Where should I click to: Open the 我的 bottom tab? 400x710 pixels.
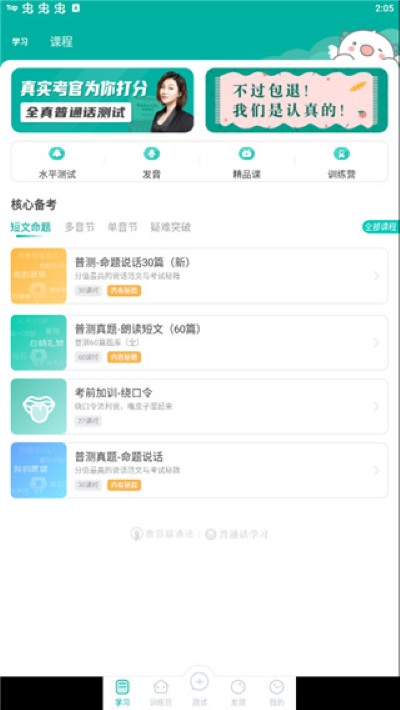tap(276, 693)
